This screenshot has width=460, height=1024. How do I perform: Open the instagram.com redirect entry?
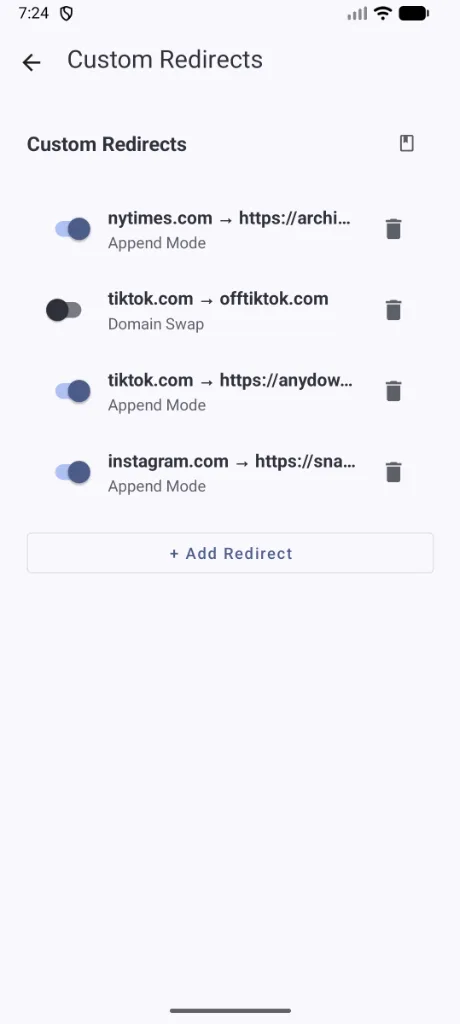[232, 472]
